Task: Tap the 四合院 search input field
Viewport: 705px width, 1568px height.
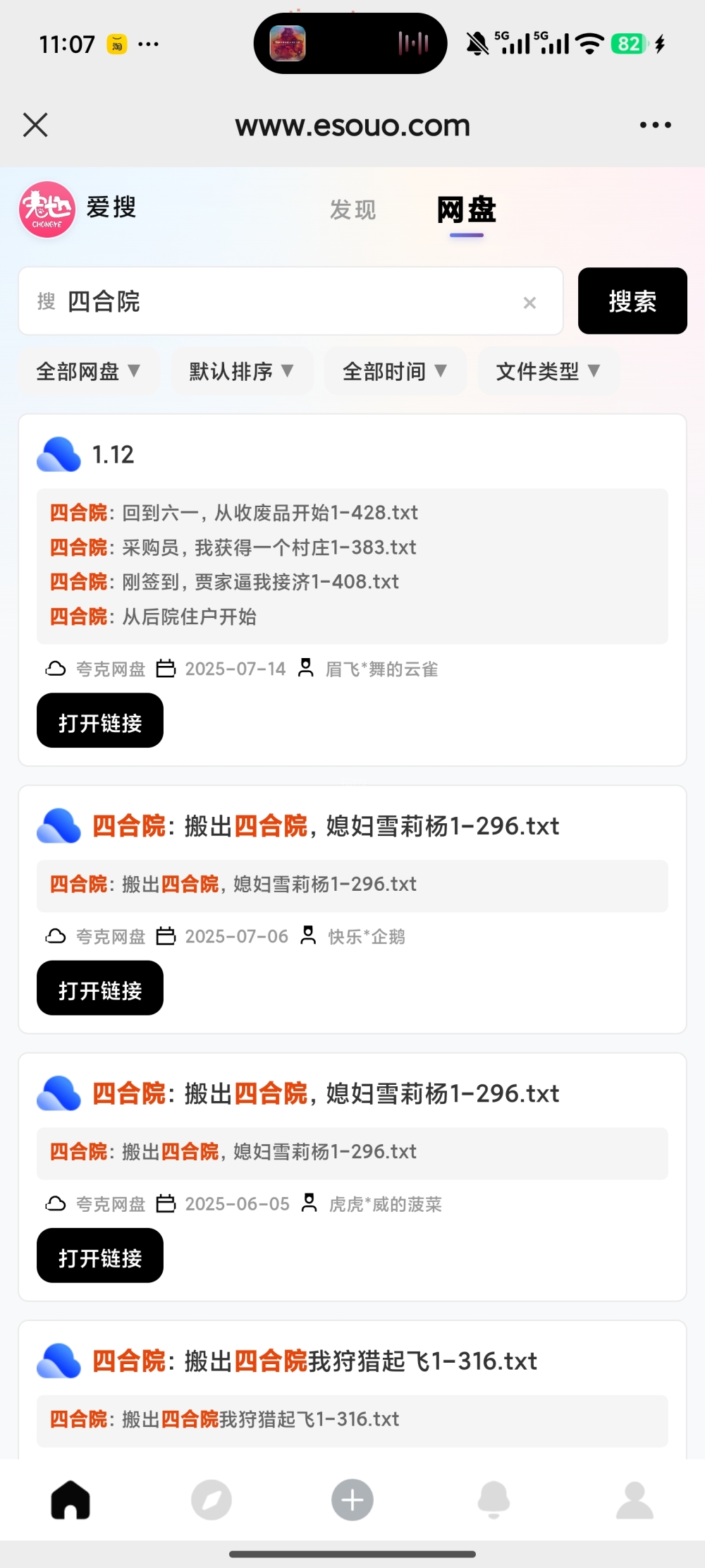Action: click(x=282, y=301)
